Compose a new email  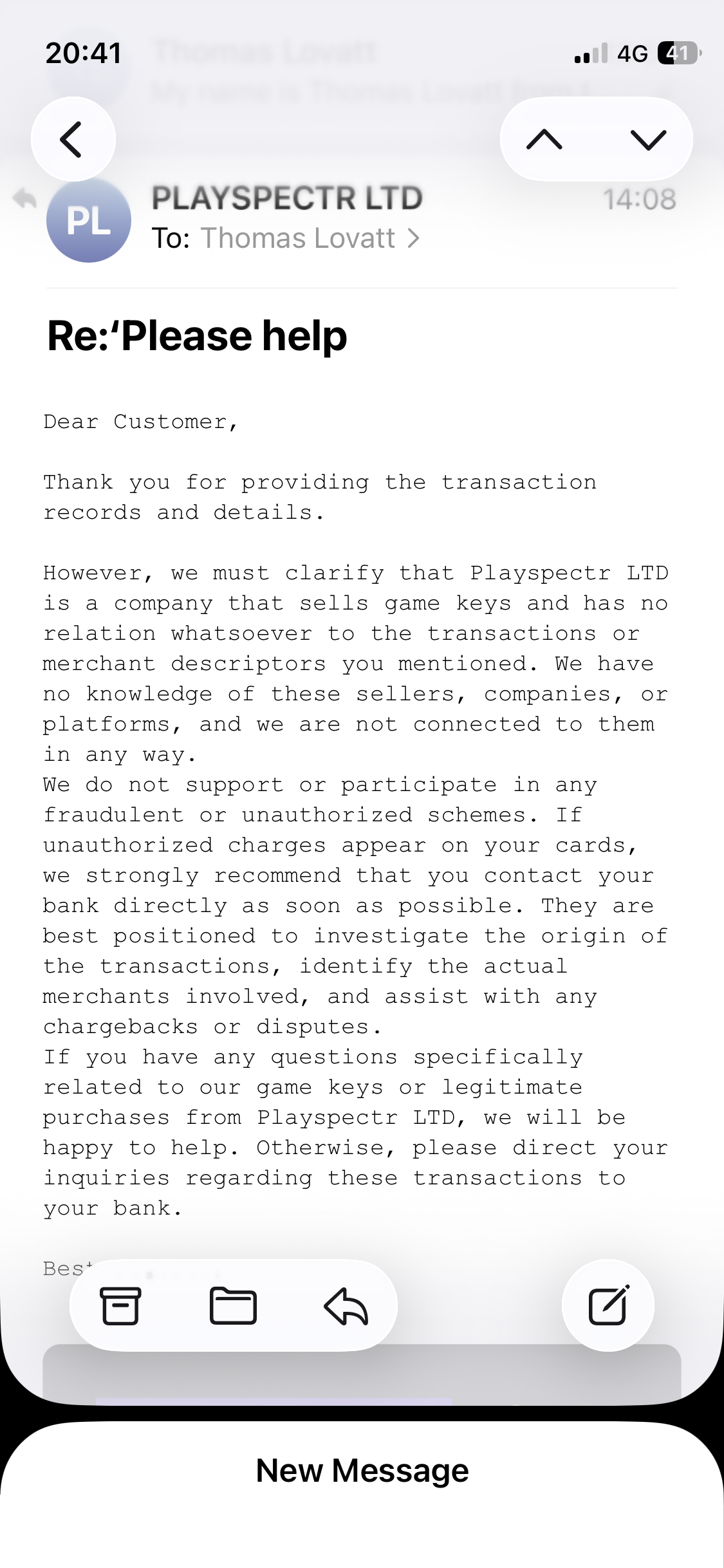pyautogui.click(x=608, y=1305)
